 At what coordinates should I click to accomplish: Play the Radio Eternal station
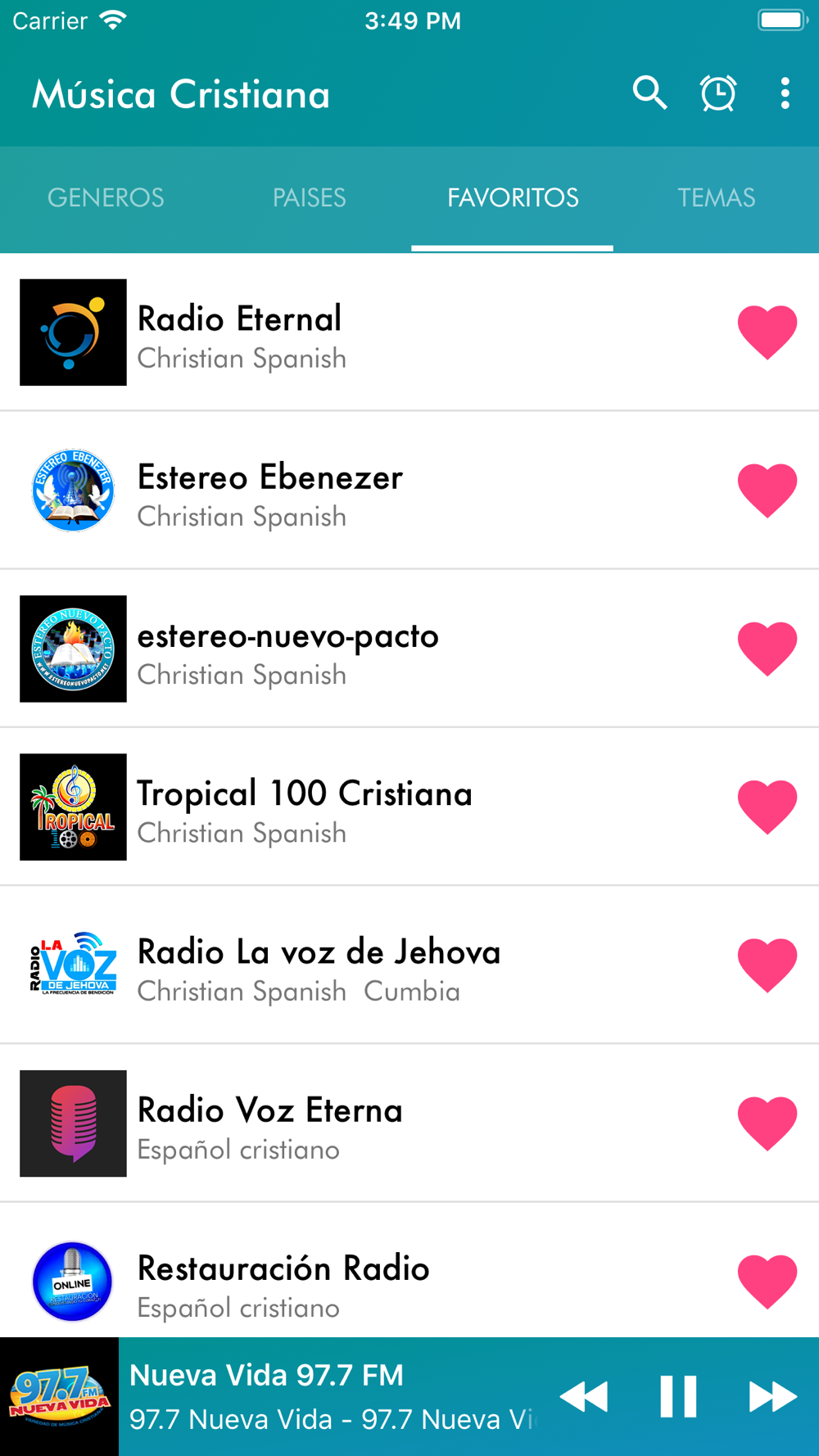click(369, 332)
